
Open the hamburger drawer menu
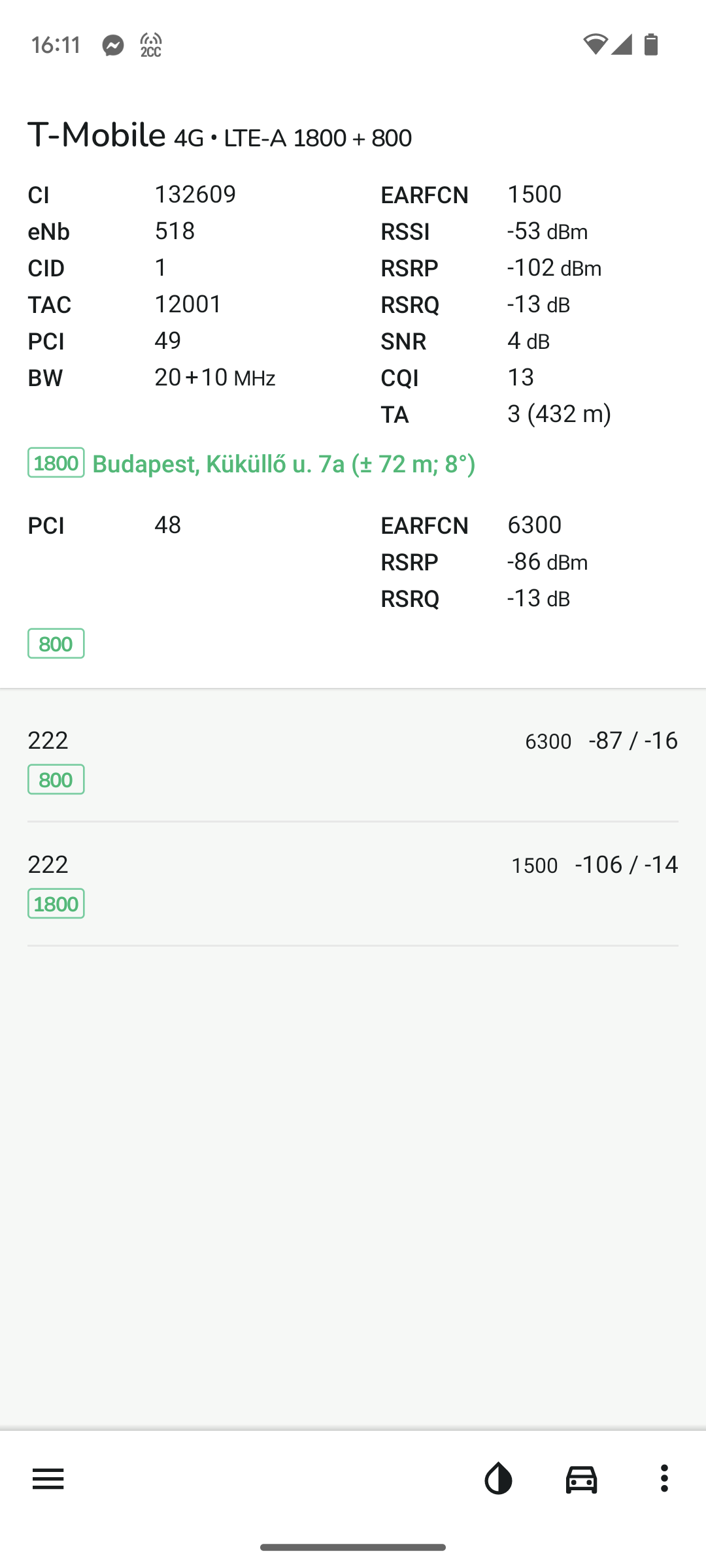pyautogui.click(x=48, y=1478)
